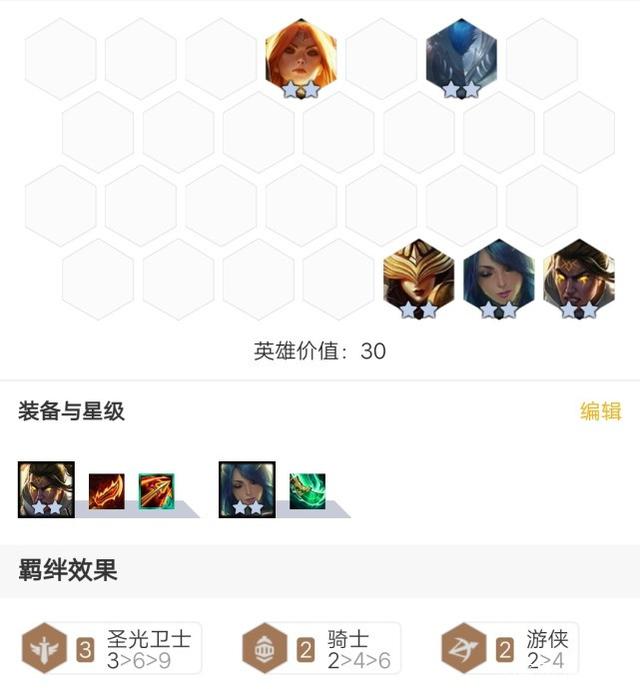
Task: Tap the empty top-left hex slot
Action: click(x=60, y=58)
